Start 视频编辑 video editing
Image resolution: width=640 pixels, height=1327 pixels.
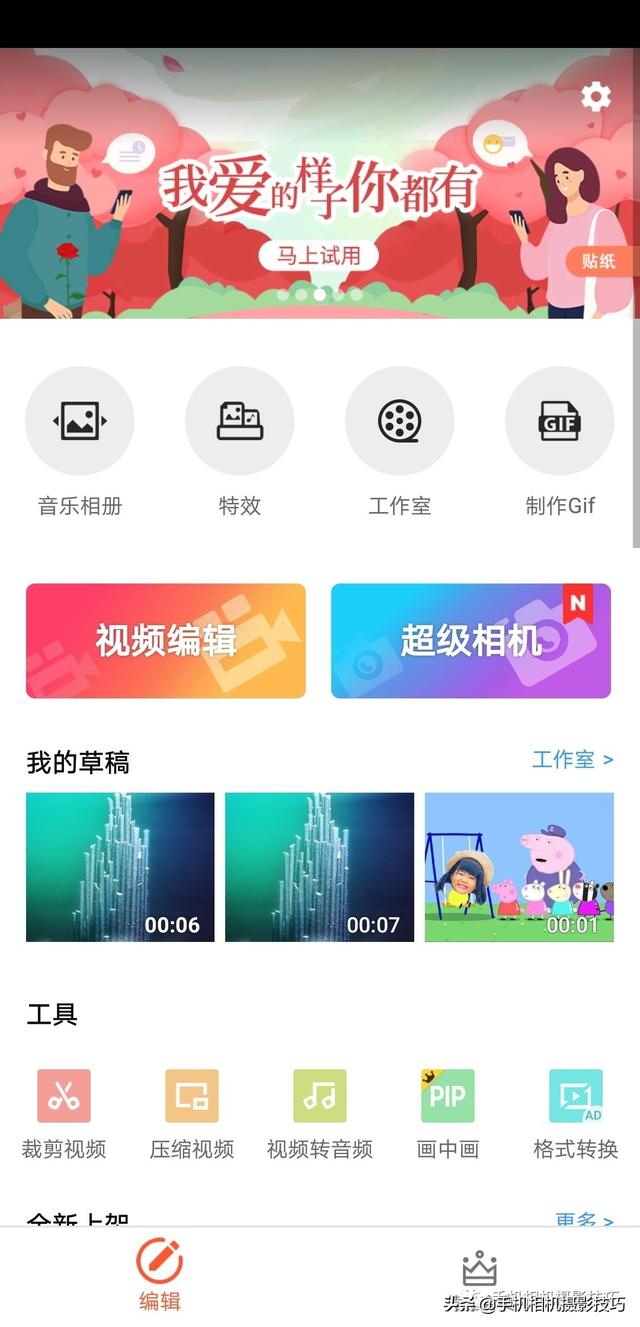(166, 641)
